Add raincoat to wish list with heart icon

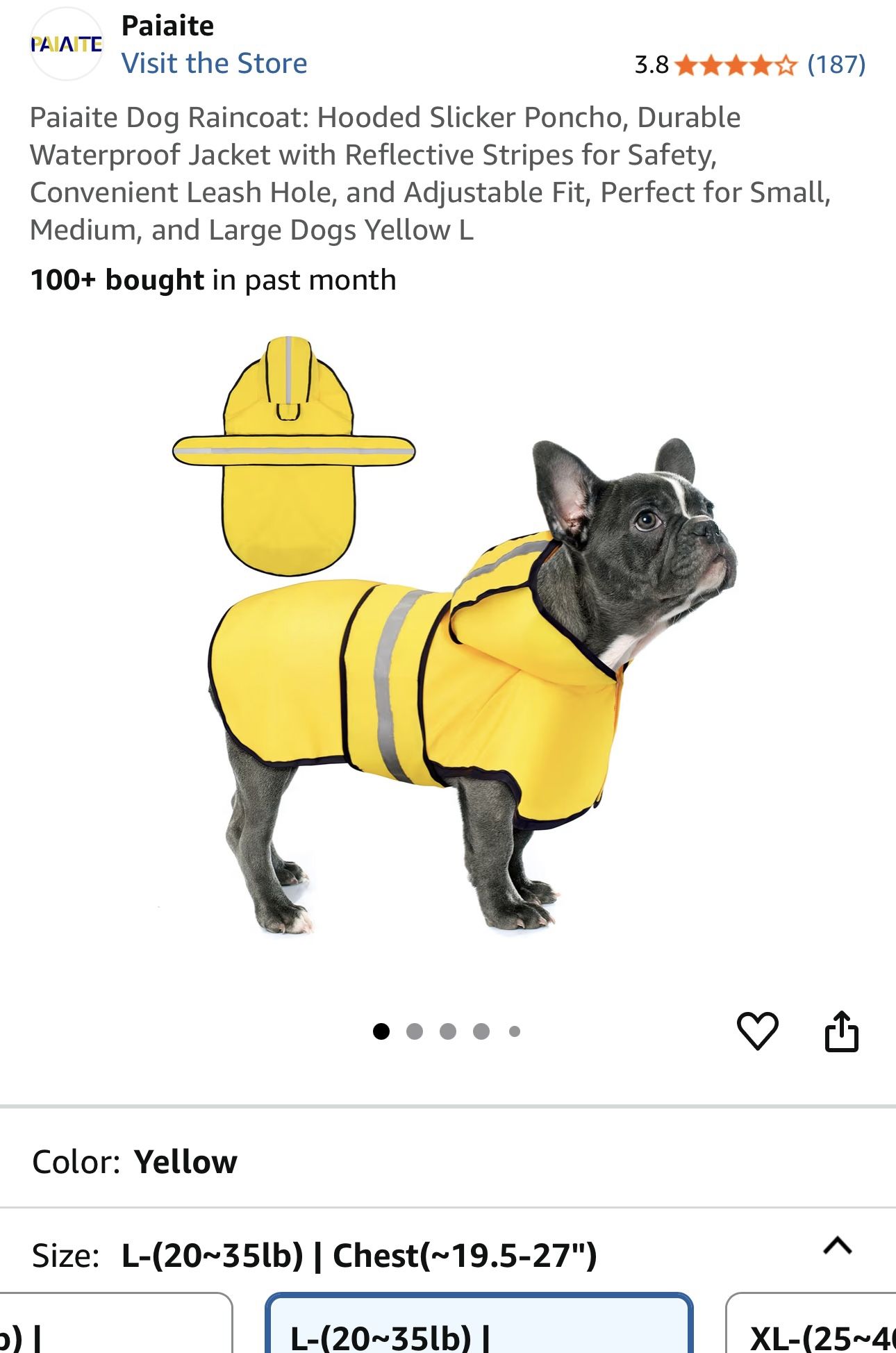point(757,1031)
